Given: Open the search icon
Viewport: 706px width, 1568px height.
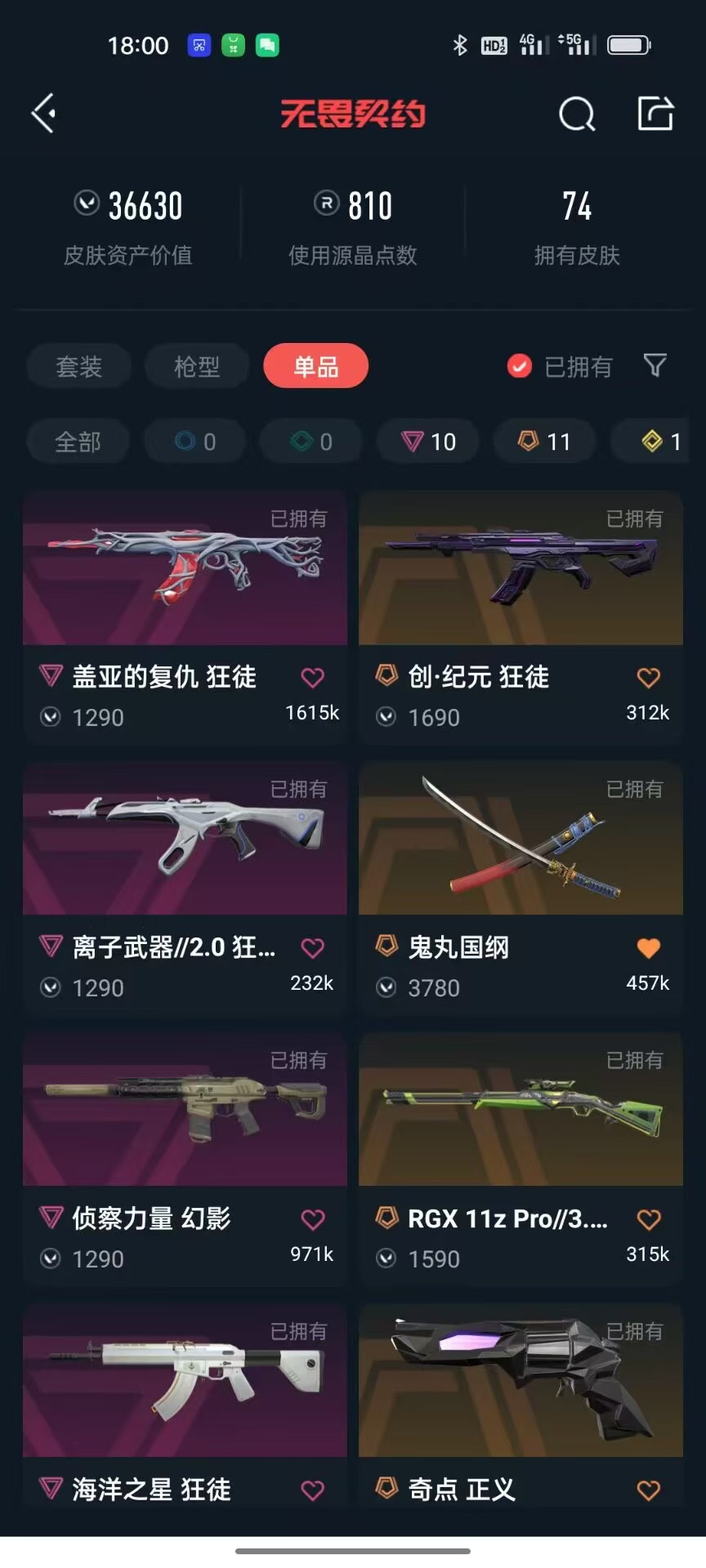Looking at the screenshot, I should (x=577, y=114).
